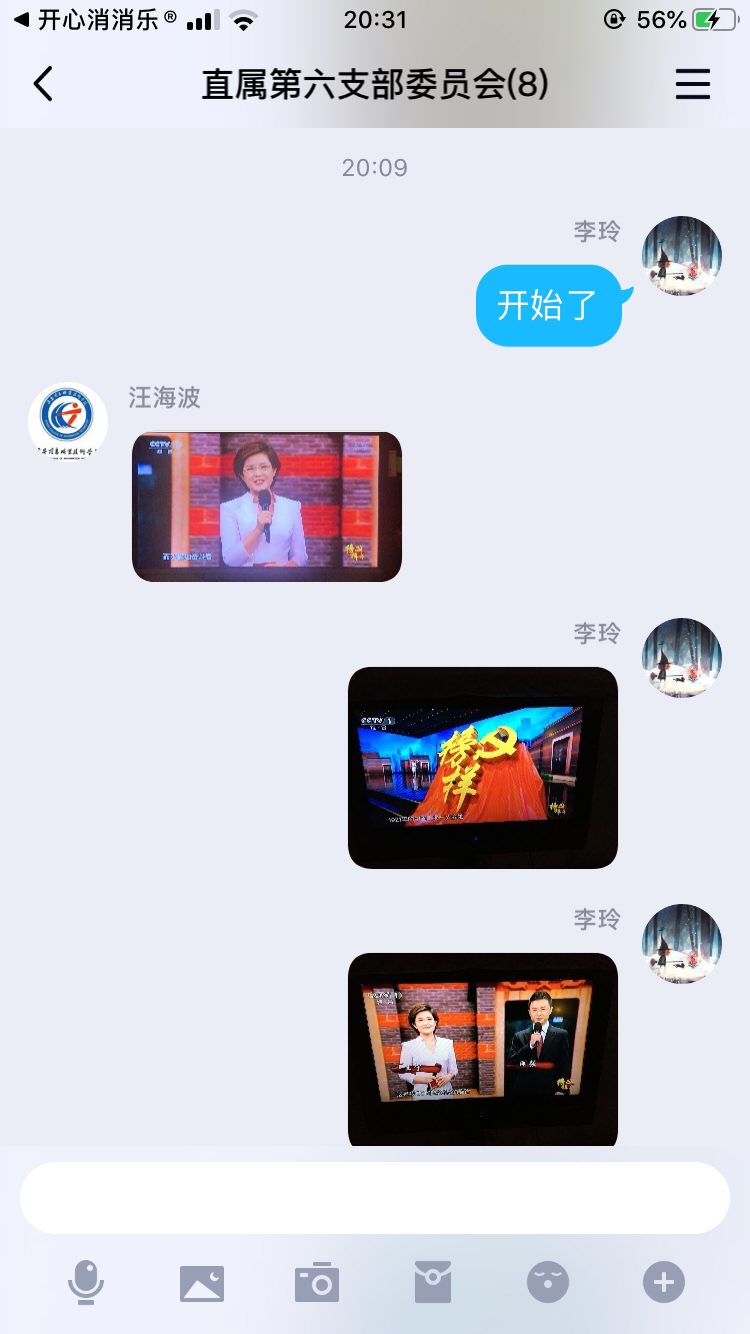Start a voice message with microphone
The height and width of the screenshot is (1334, 750).
point(86,1282)
